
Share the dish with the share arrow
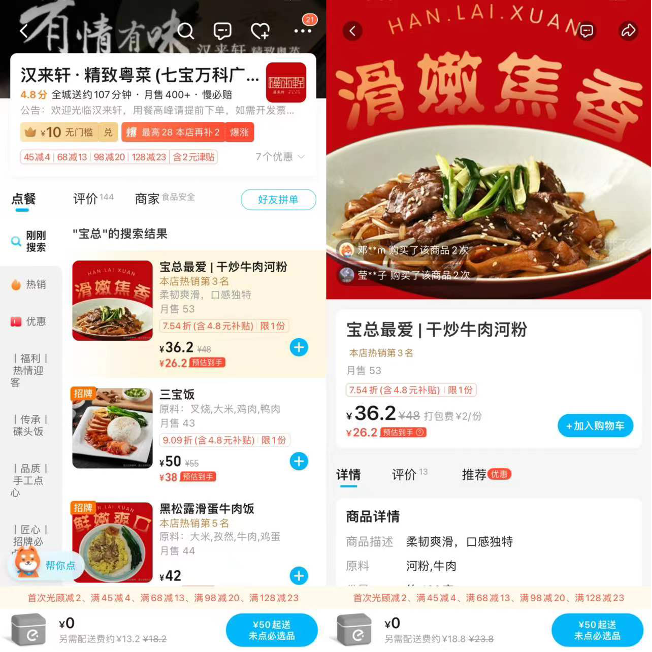(628, 31)
